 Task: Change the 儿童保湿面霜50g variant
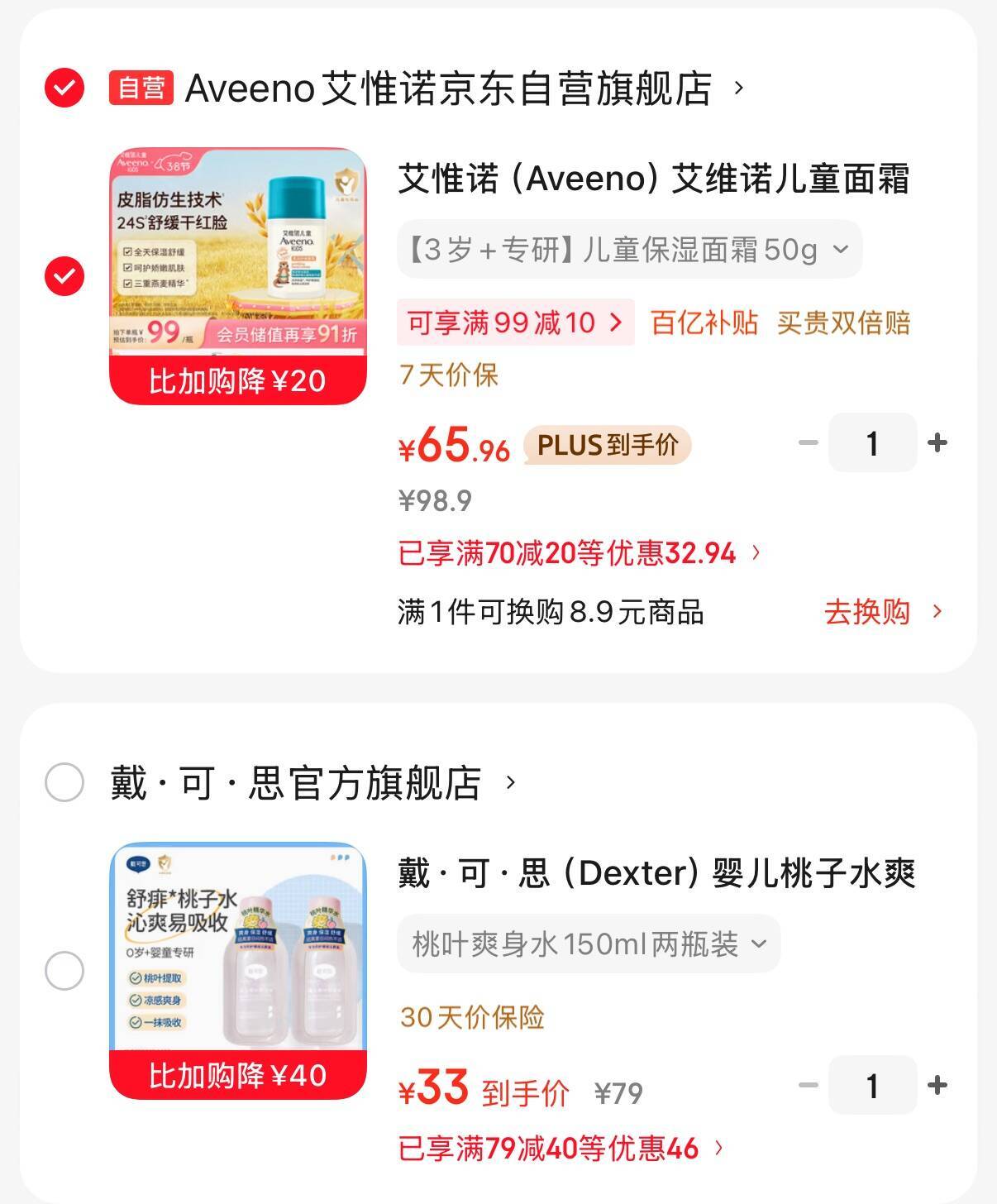629,249
